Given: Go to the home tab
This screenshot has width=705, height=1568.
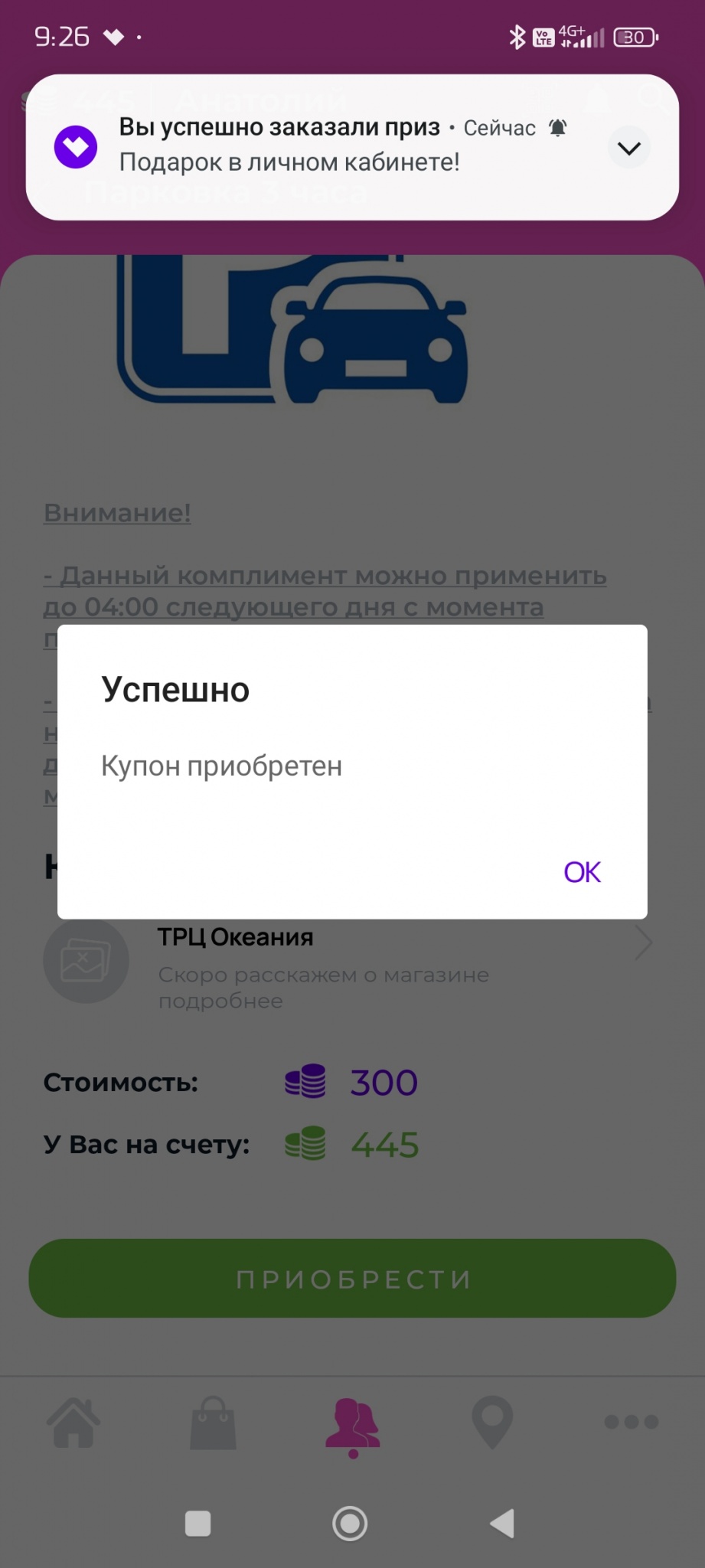Looking at the screenshot, I should (73, 1423).
